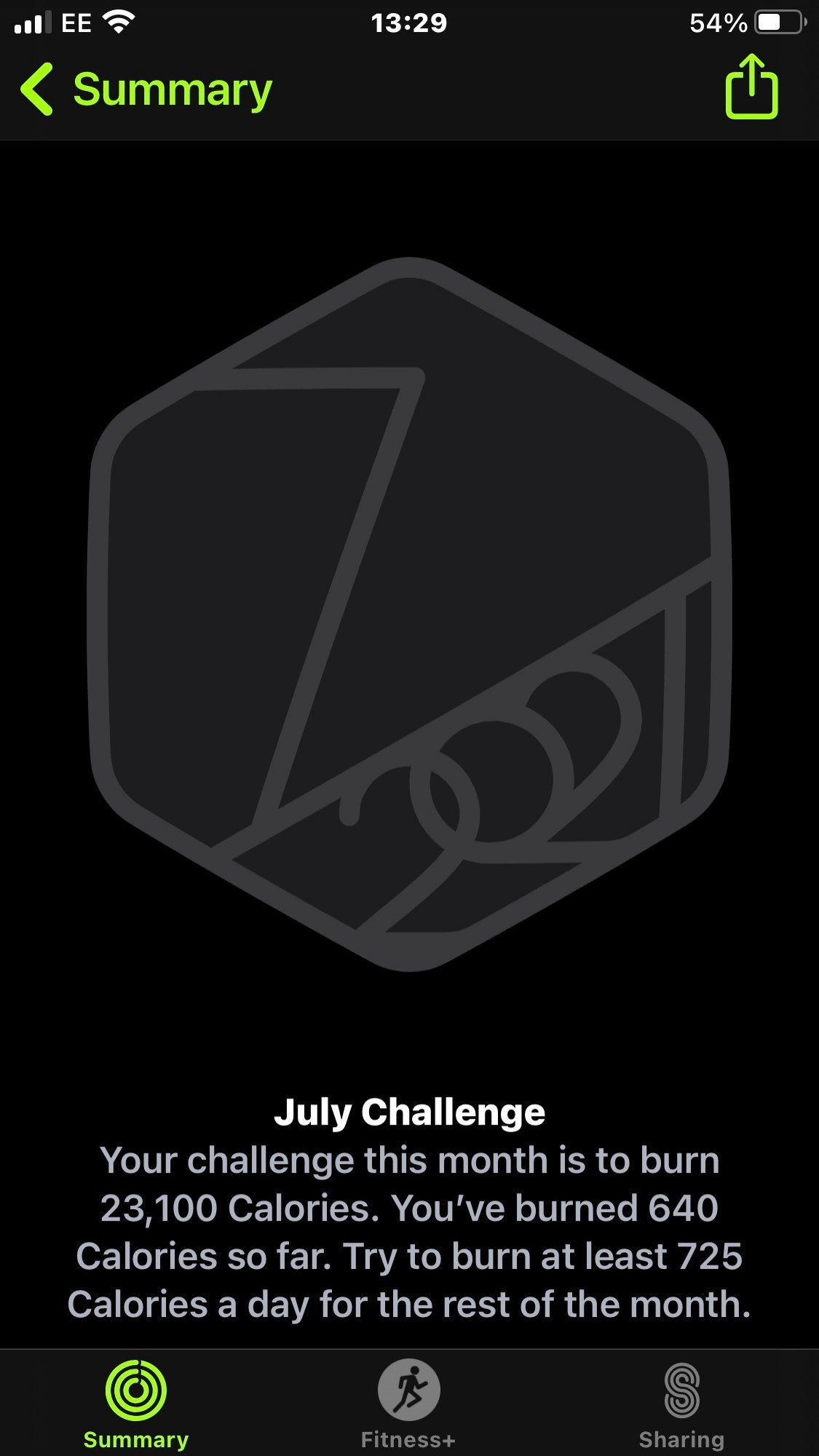Share the July Challenge award
This screenshot has width=819, height=1456.
click(x=751, y=87)
